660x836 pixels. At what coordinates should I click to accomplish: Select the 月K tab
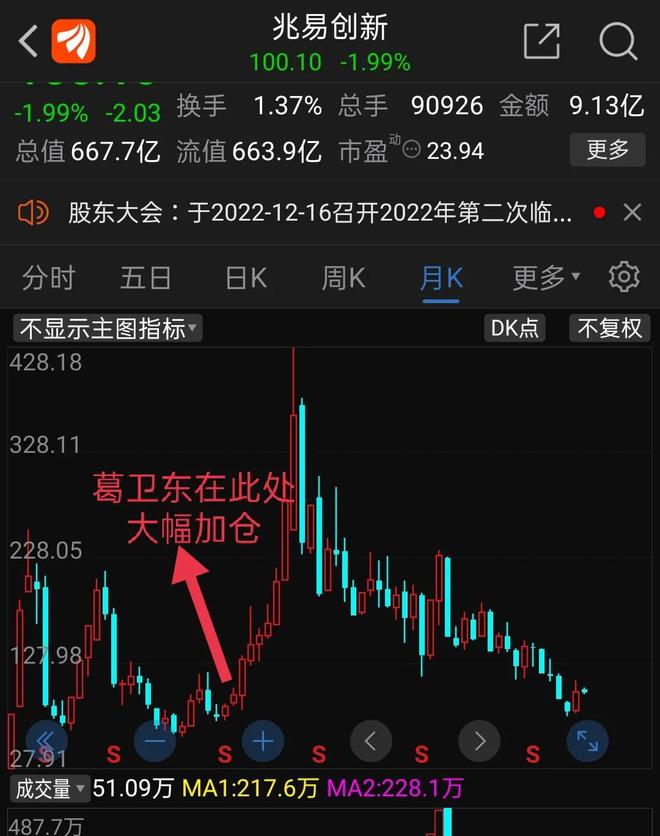[441, 277]
